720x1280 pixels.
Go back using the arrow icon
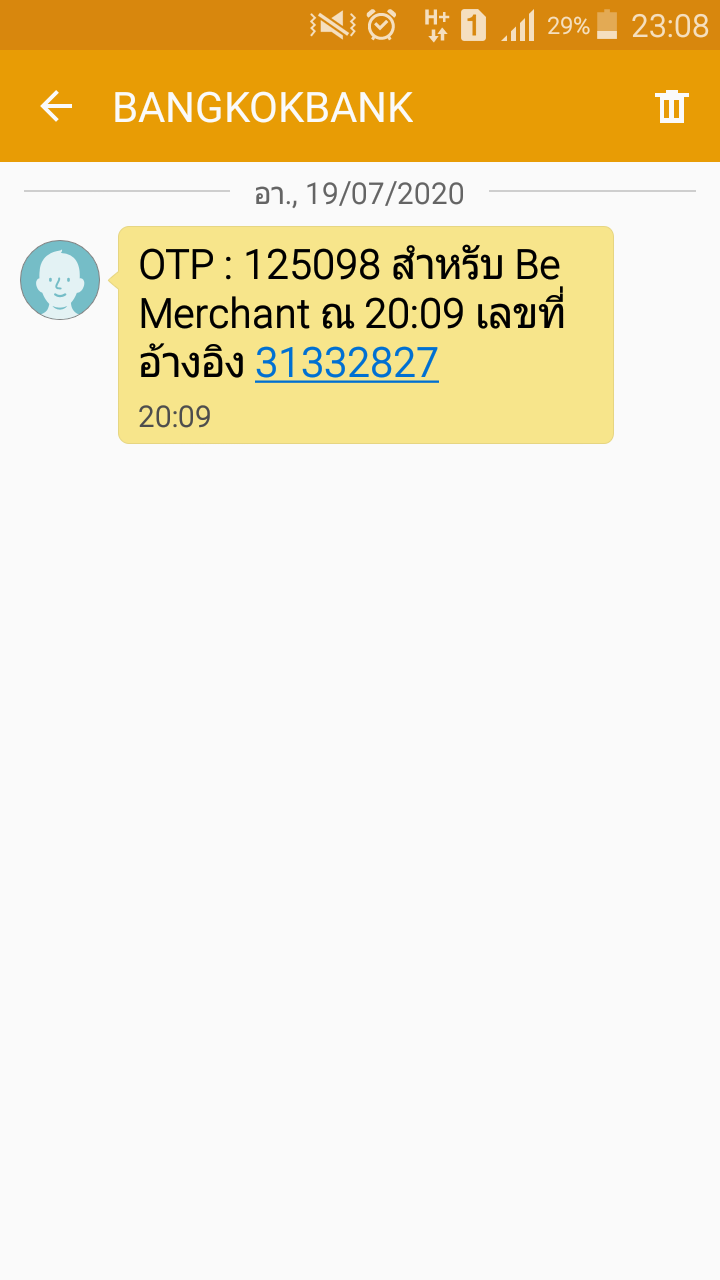56,106
